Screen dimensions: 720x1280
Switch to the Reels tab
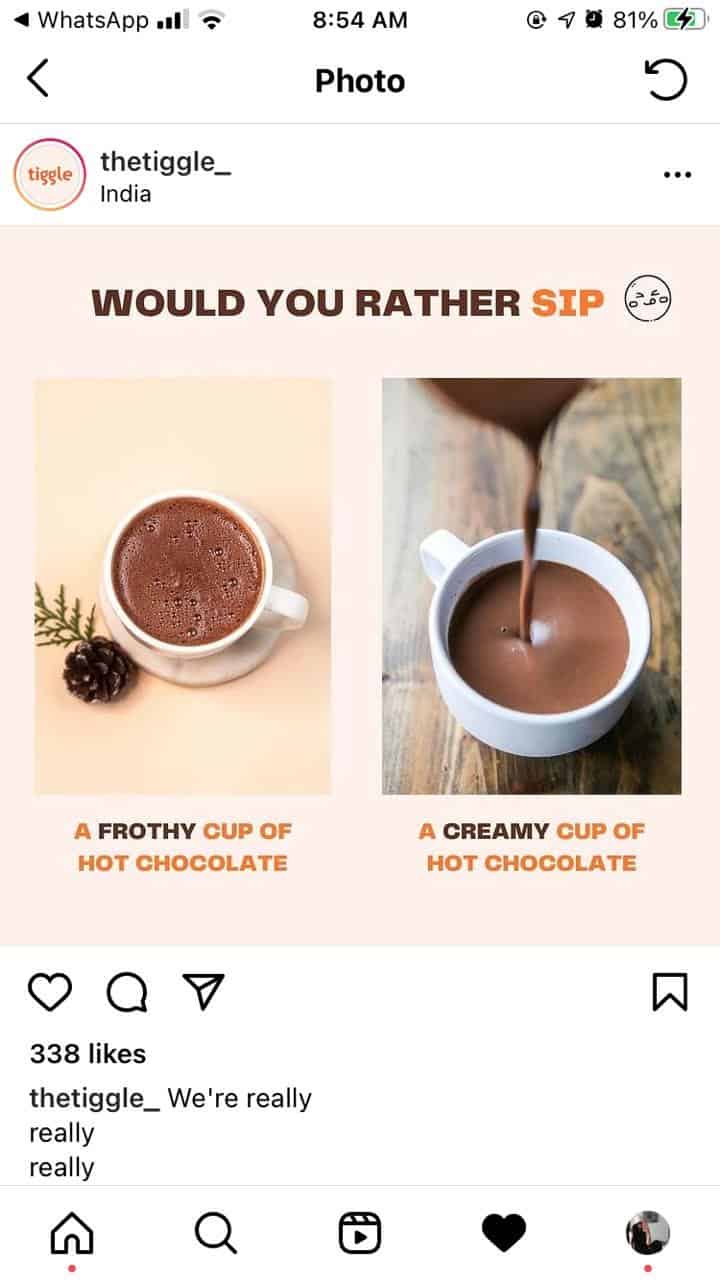tap(360, 1233)
